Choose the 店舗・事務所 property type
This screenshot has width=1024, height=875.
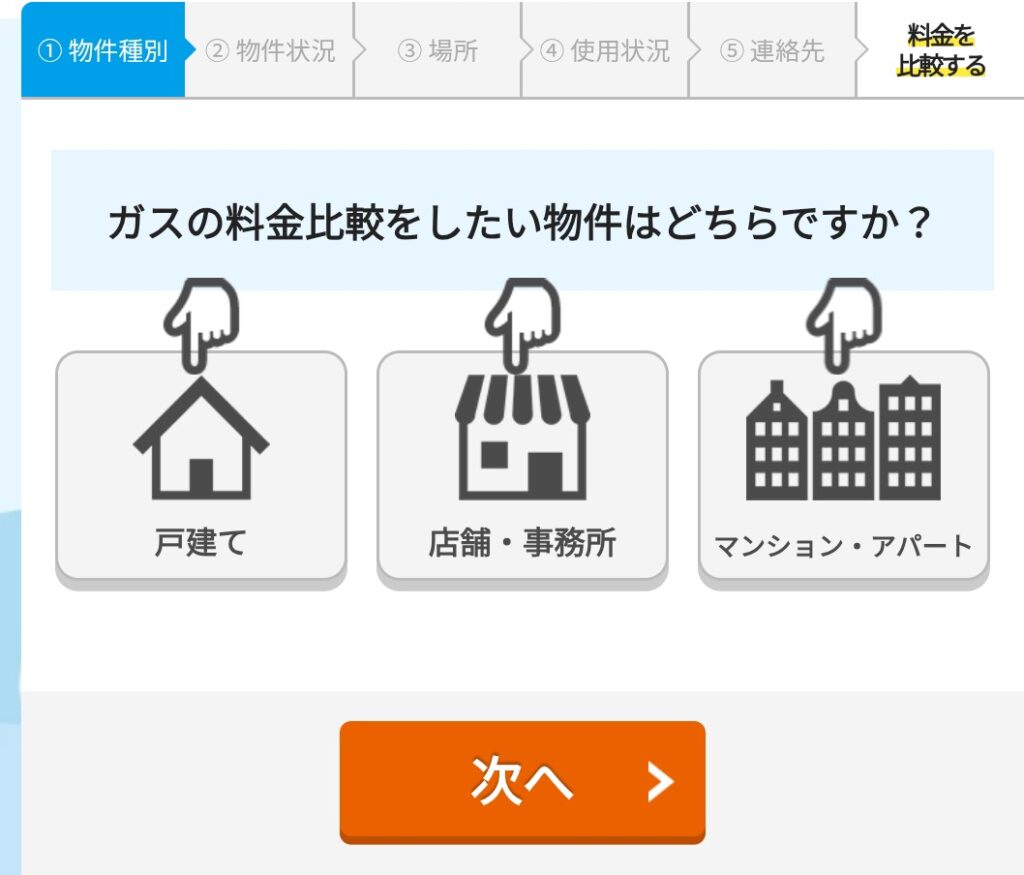[x=522, y=465]
